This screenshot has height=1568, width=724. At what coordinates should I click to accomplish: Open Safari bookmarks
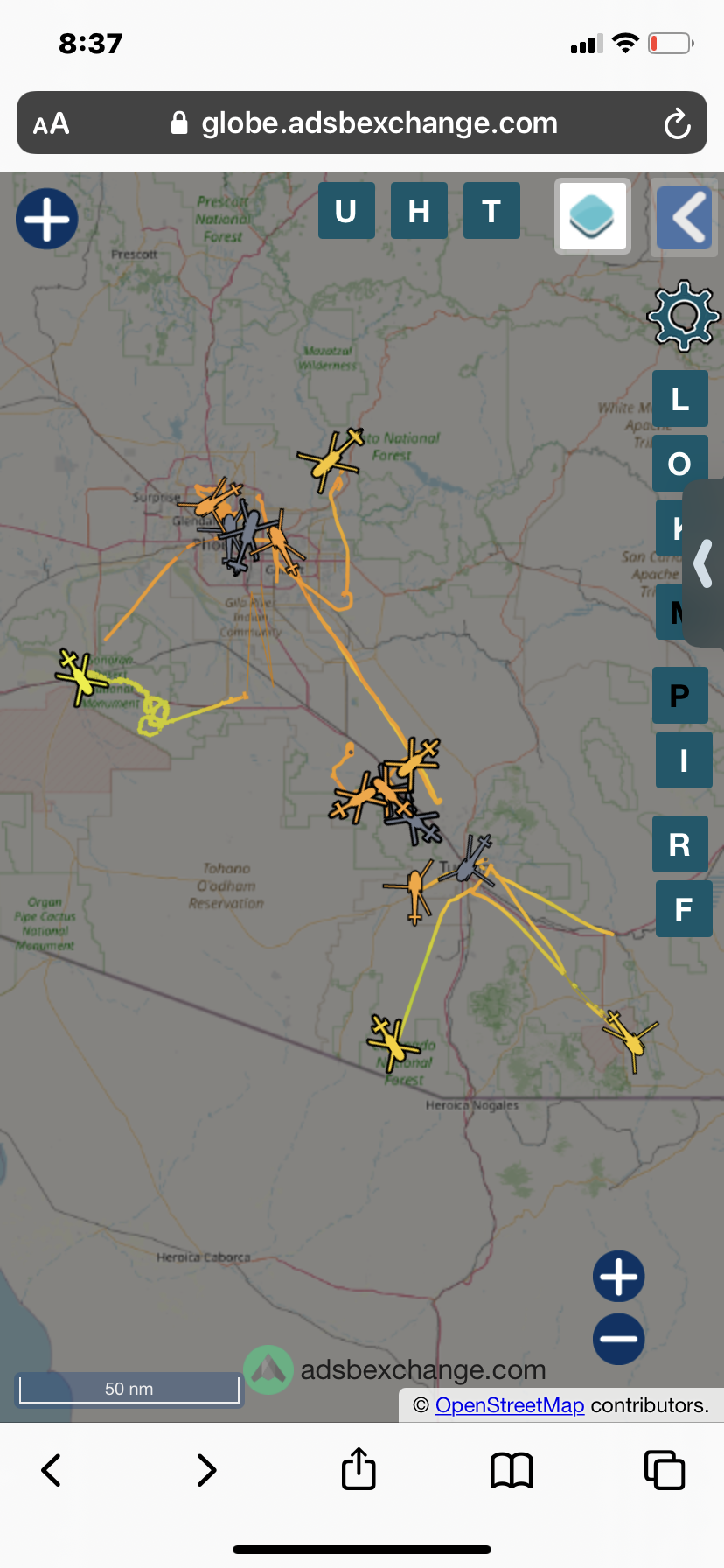(x=512, y=1470)
